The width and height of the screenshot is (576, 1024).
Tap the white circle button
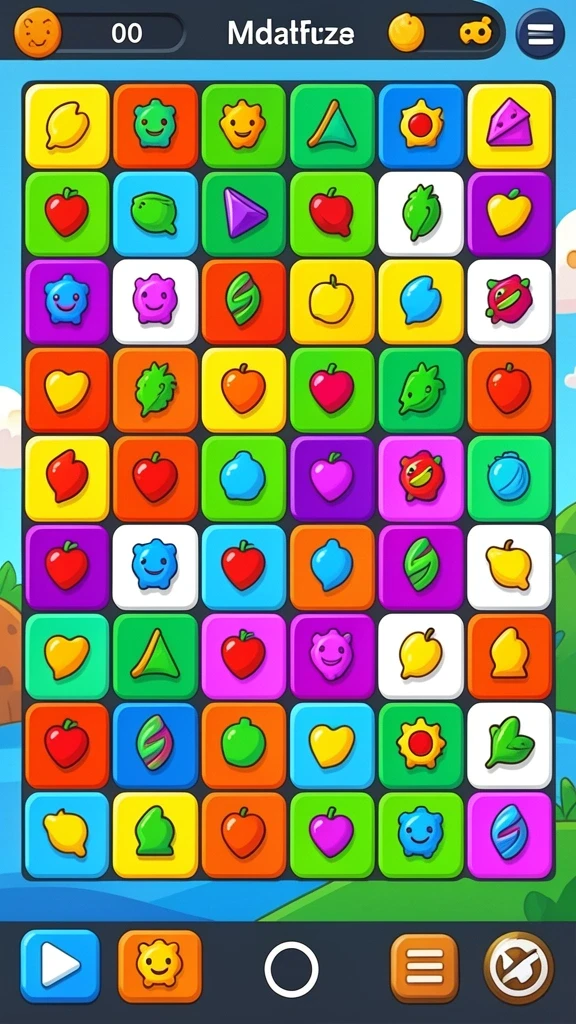[291, 969]
